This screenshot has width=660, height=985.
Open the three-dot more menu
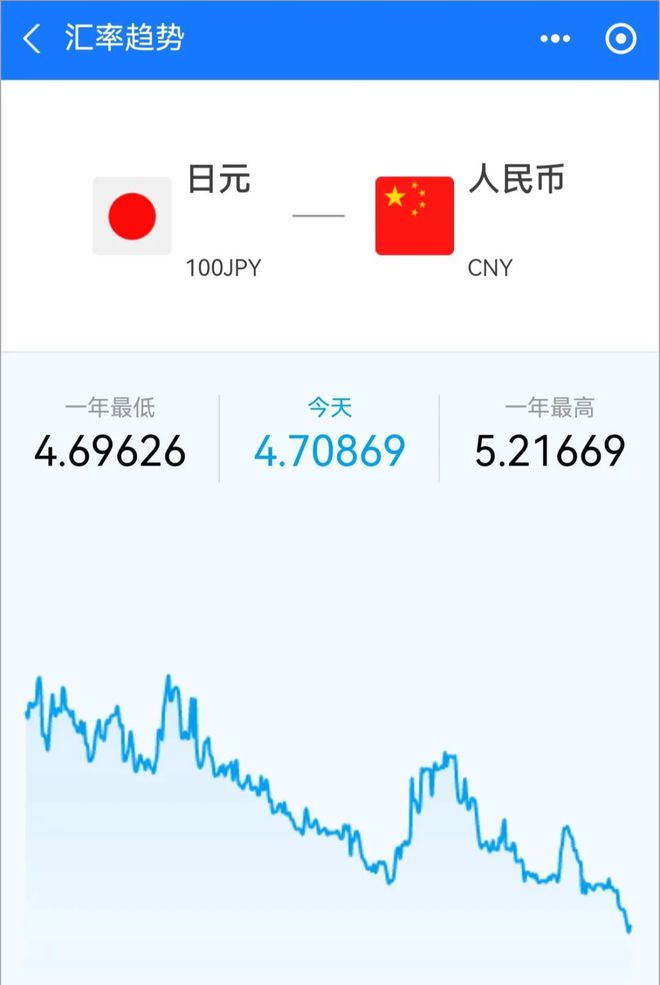[555, 39]
